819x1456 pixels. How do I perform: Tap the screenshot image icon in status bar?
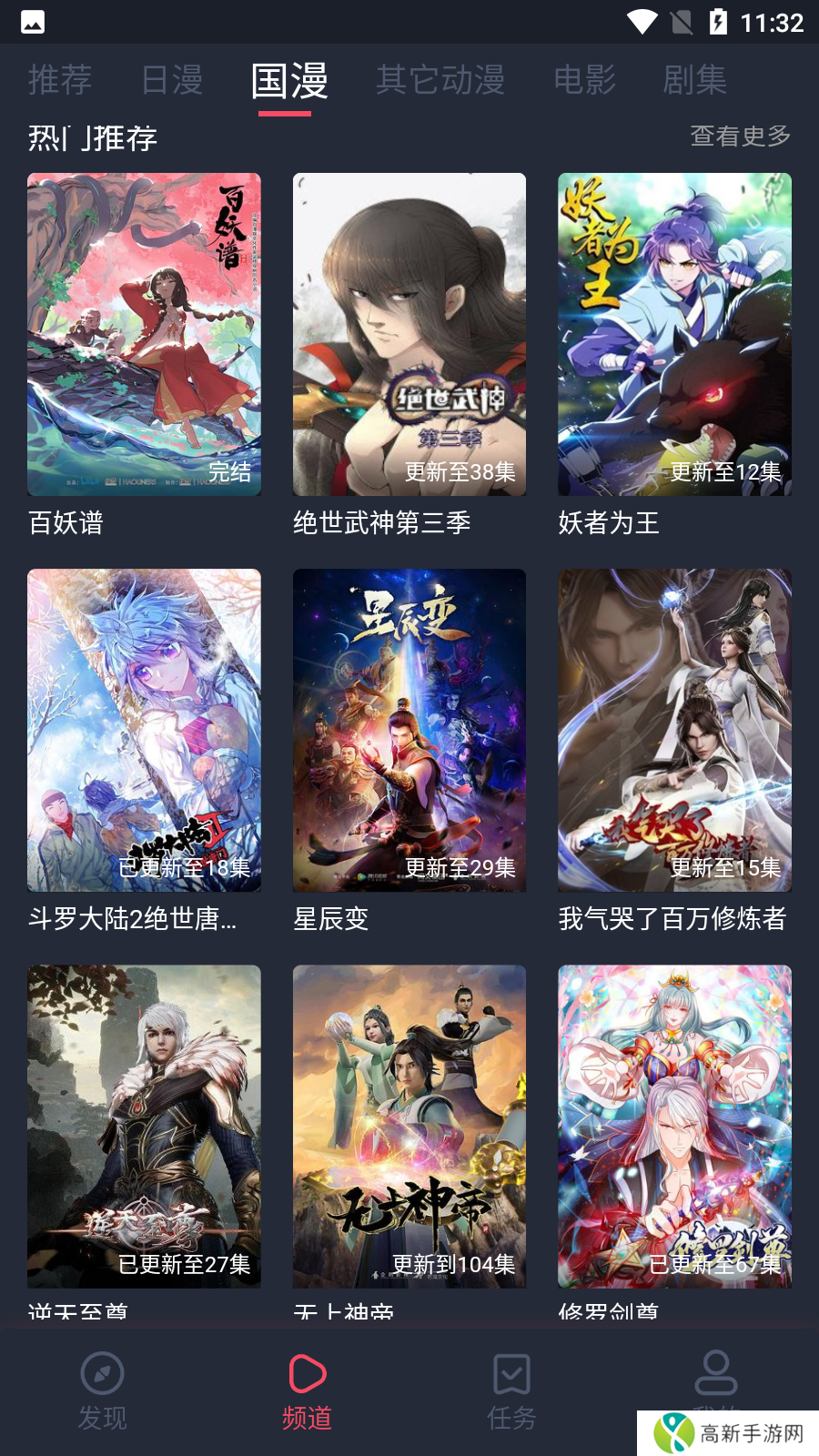click(33, 20)
